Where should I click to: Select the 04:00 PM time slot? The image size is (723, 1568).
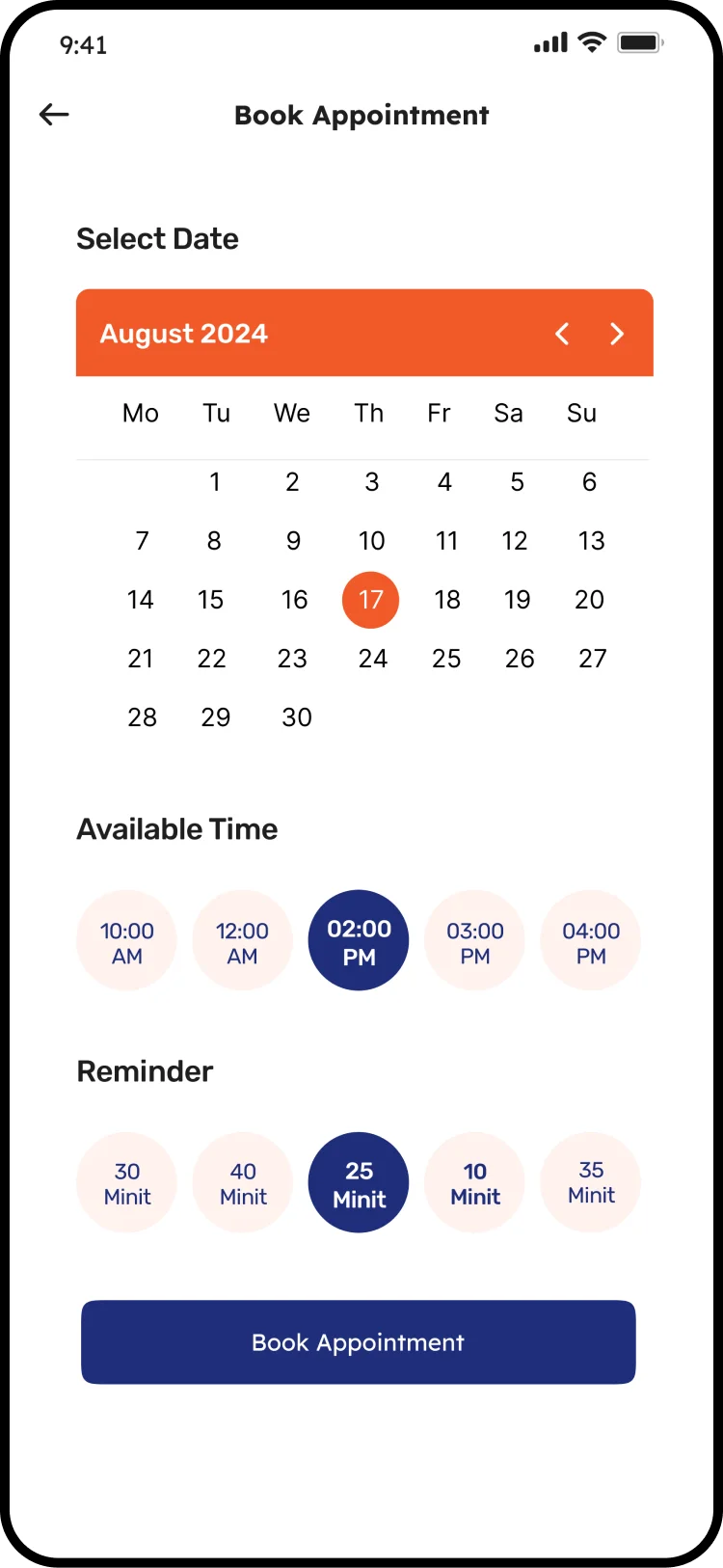coord(591,941)
